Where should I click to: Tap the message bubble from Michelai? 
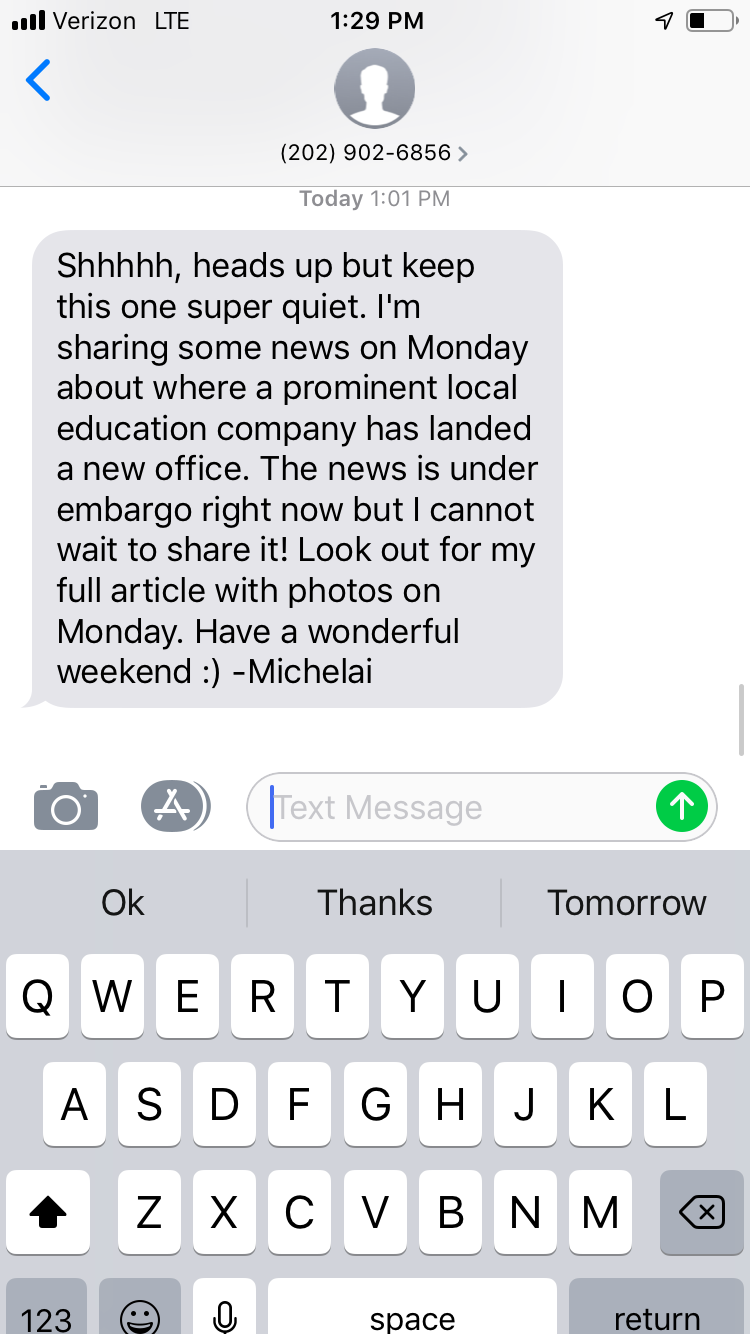[298, 468]
